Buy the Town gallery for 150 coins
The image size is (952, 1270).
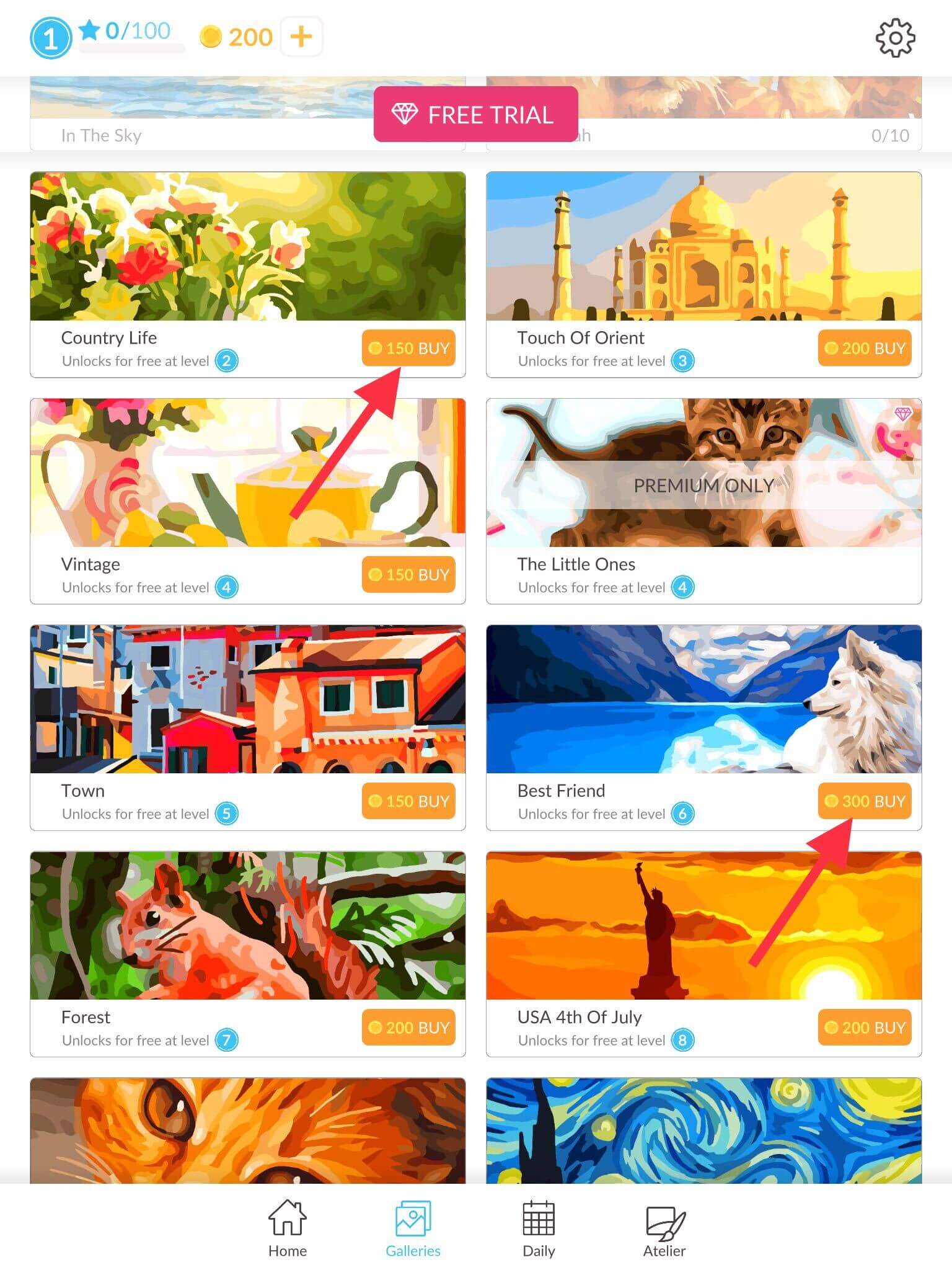pos(408,801)
